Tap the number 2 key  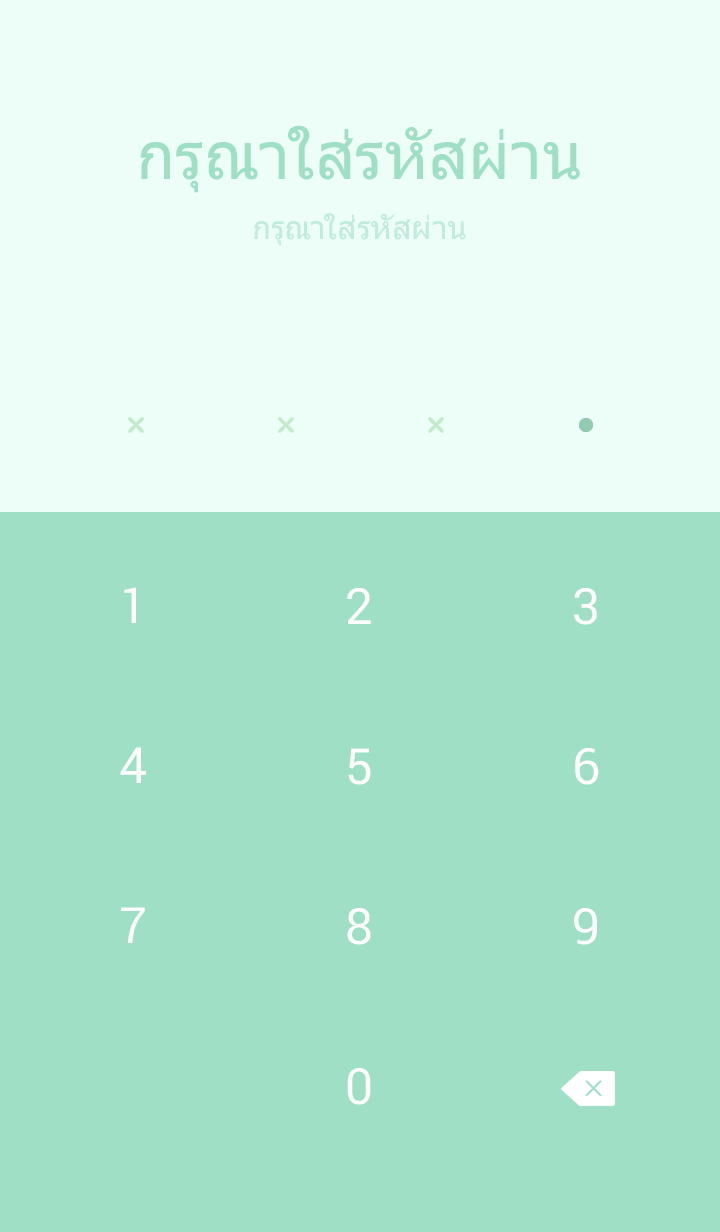click(x=359, y=607)
